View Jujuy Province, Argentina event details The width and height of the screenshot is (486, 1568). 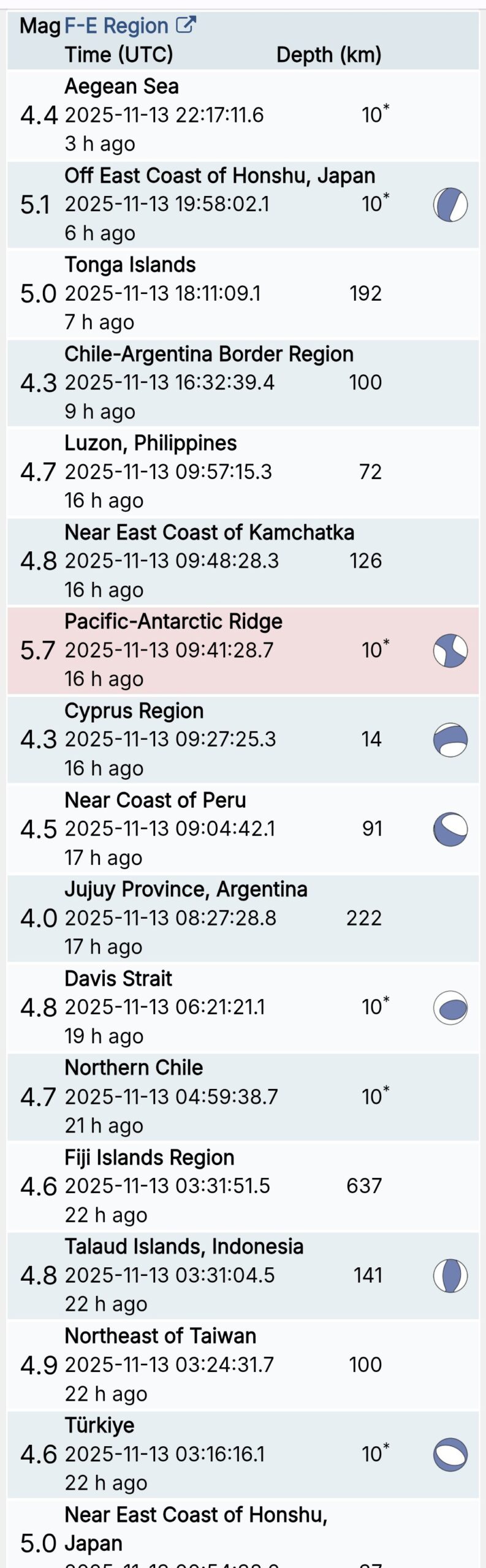(184, 918)
